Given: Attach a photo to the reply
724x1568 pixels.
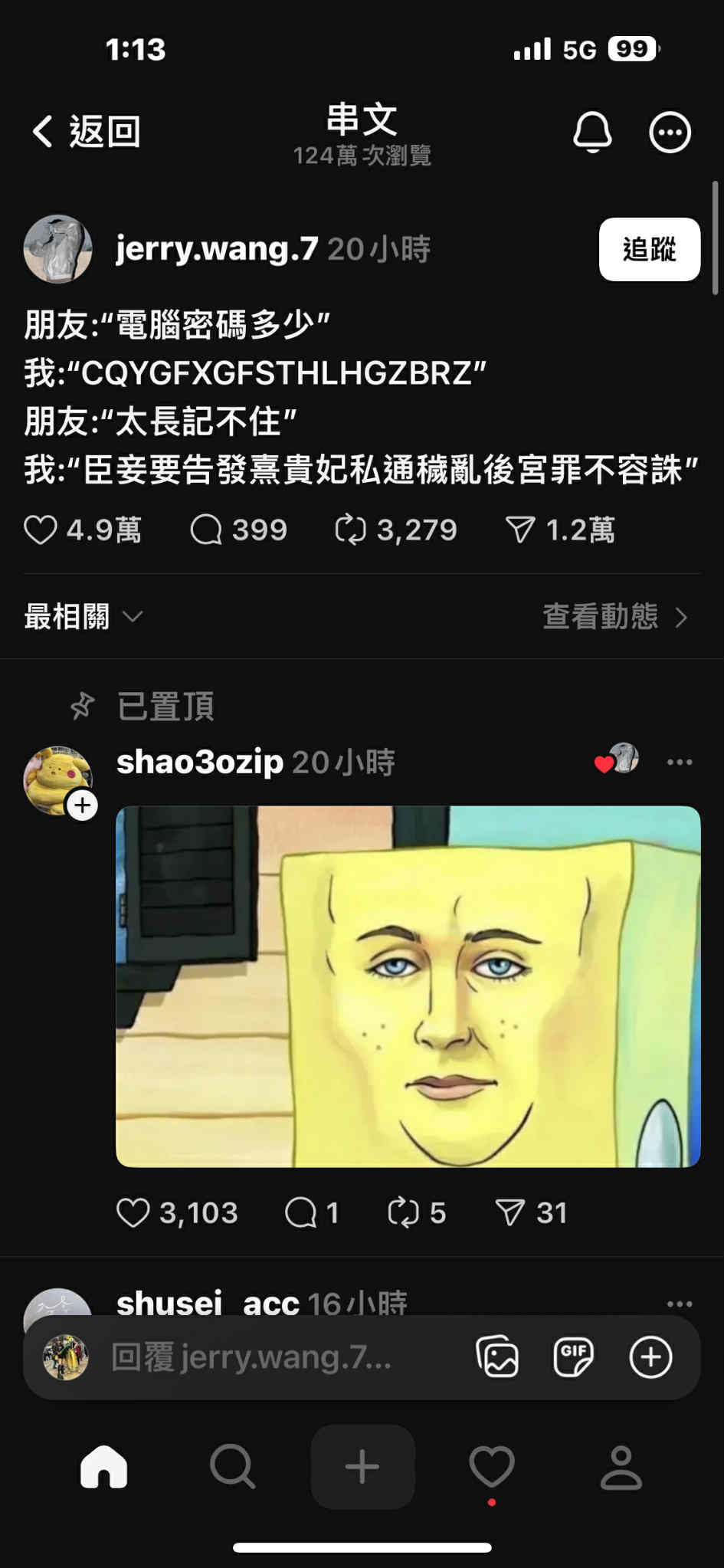Looking at the screenshot, I should point(497,1357).
